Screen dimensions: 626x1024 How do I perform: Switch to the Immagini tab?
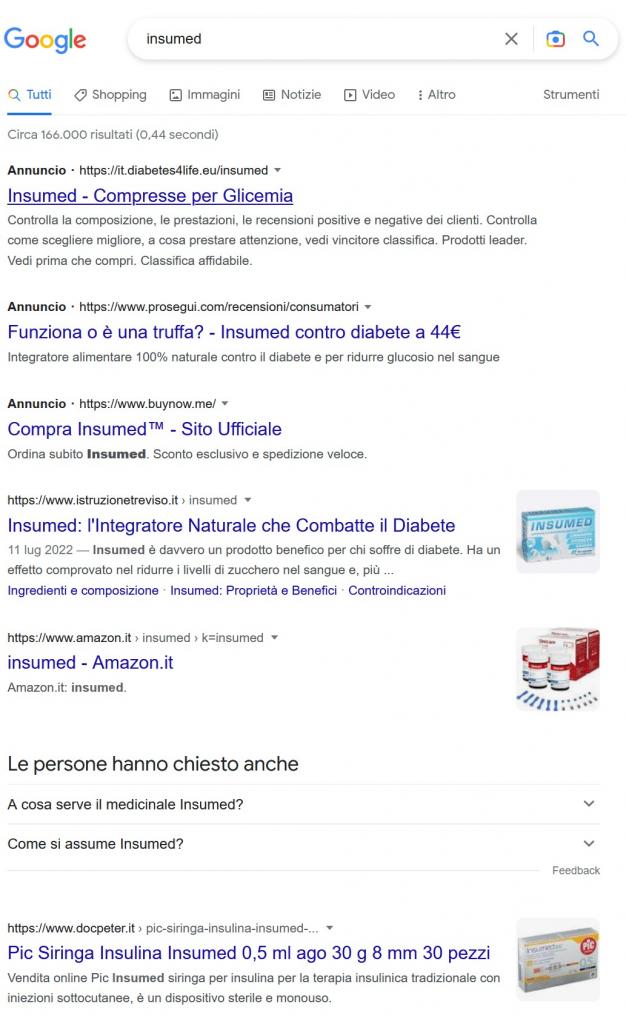(x=204, y=95)
